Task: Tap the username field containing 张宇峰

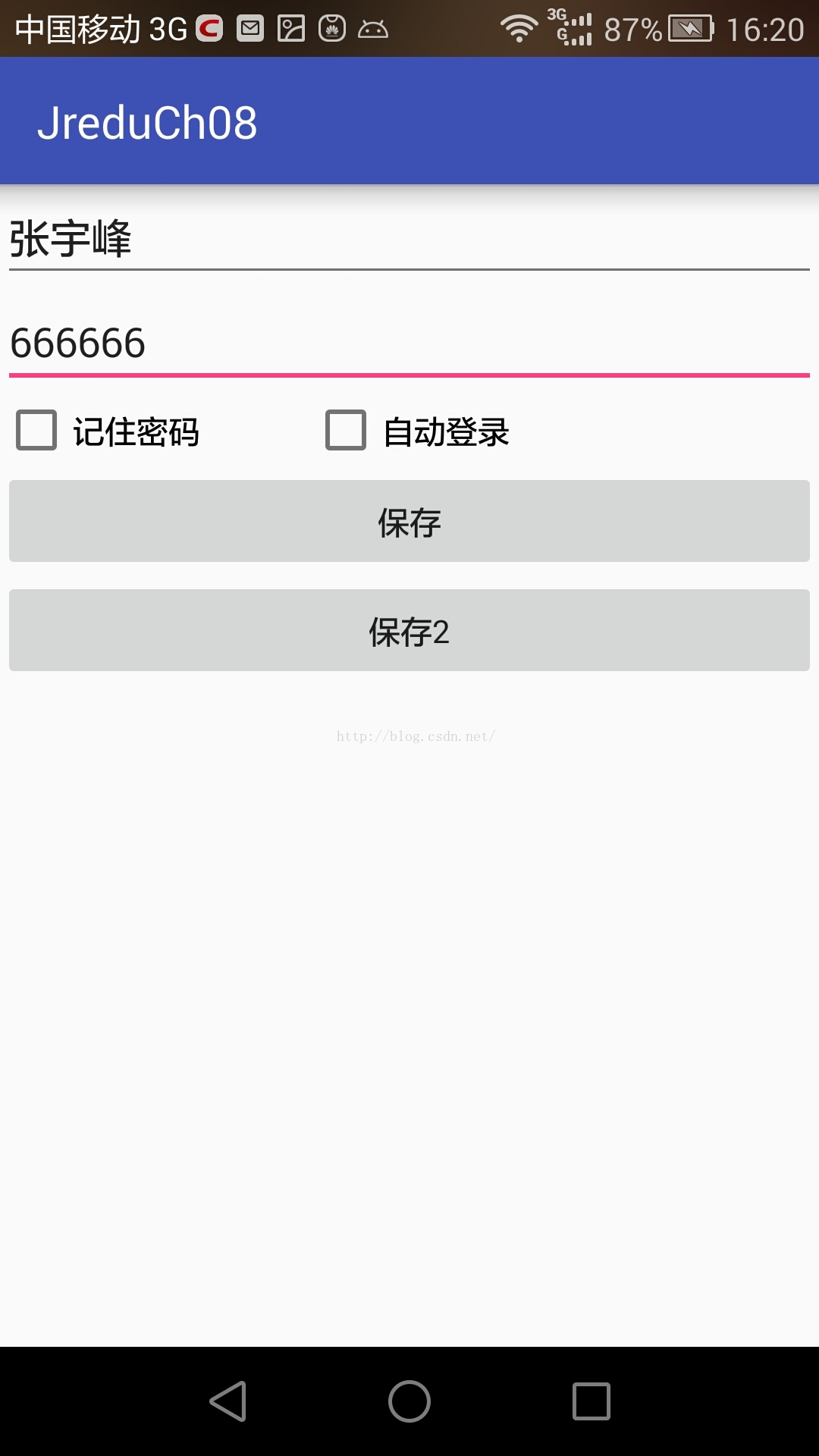Action: (409, 240)
